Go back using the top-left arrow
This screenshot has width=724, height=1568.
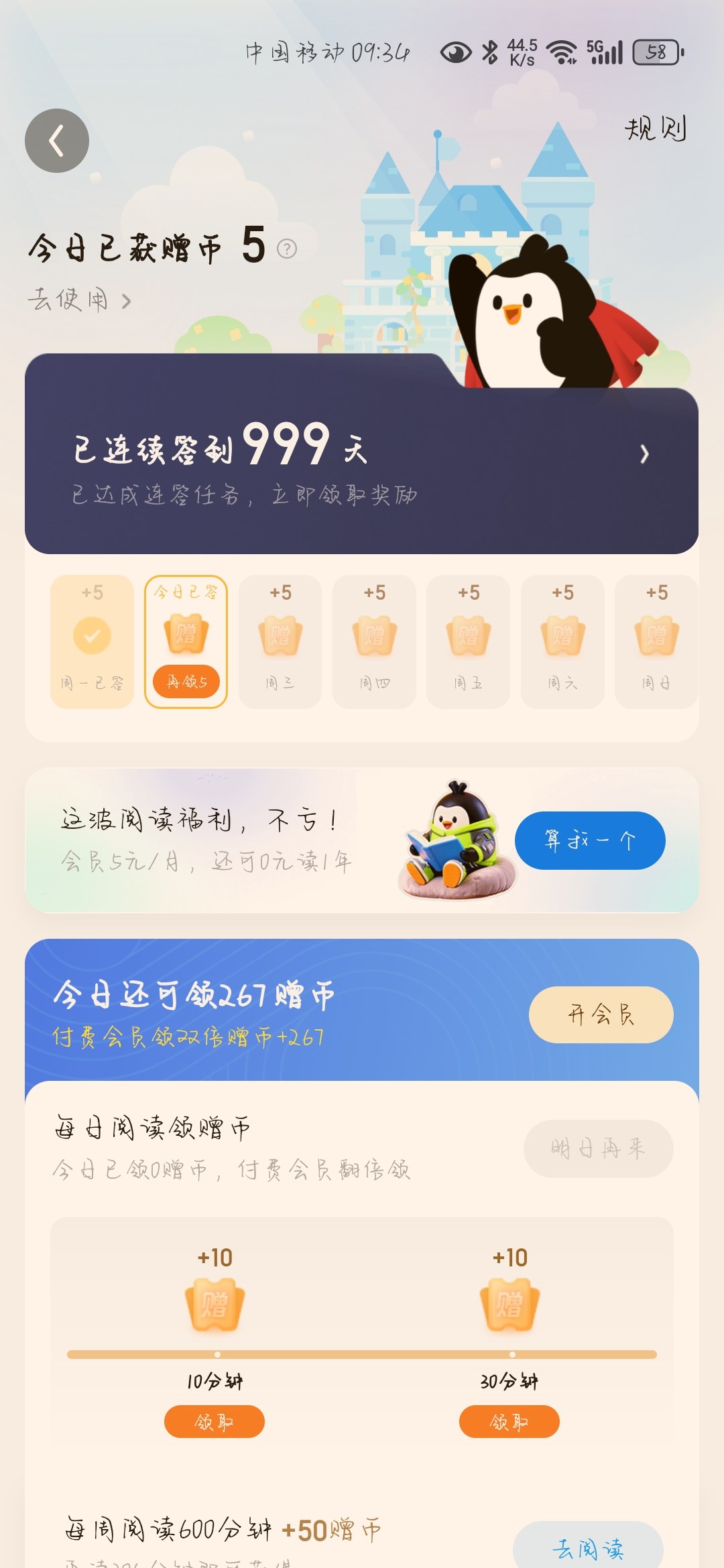(x=57, y=141)
